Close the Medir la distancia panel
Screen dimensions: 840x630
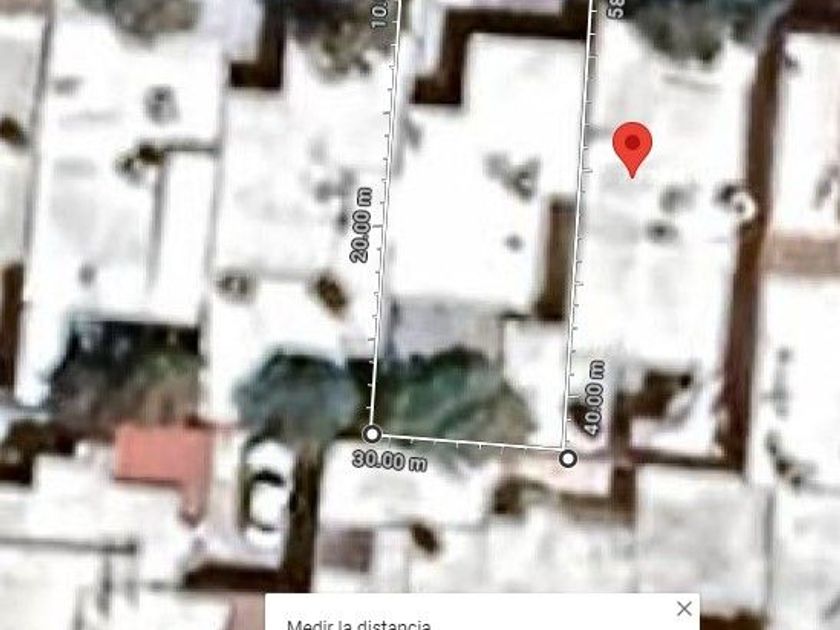coord(684,608)
